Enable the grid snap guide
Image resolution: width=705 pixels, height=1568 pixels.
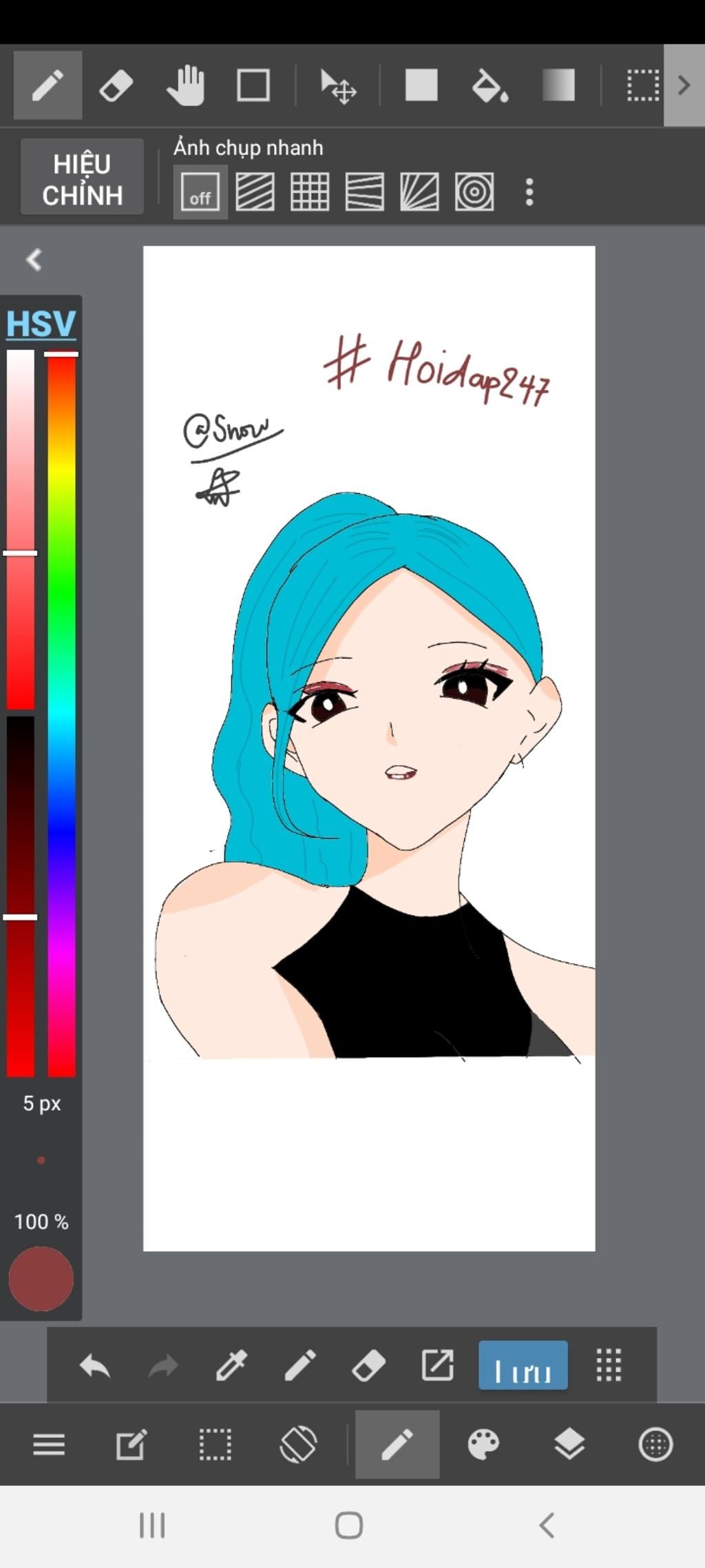tap(310, 192)
